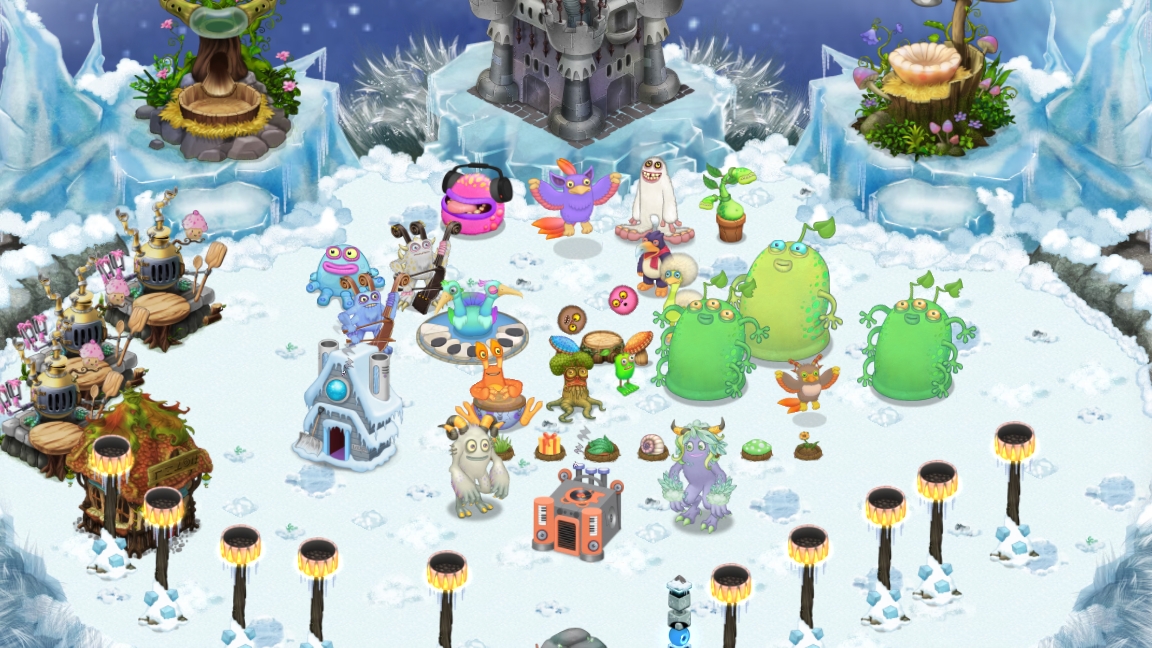The image size is (1152, 648).
Task: Tap the white horned monster with orange tail
Action: pos(474,462)
